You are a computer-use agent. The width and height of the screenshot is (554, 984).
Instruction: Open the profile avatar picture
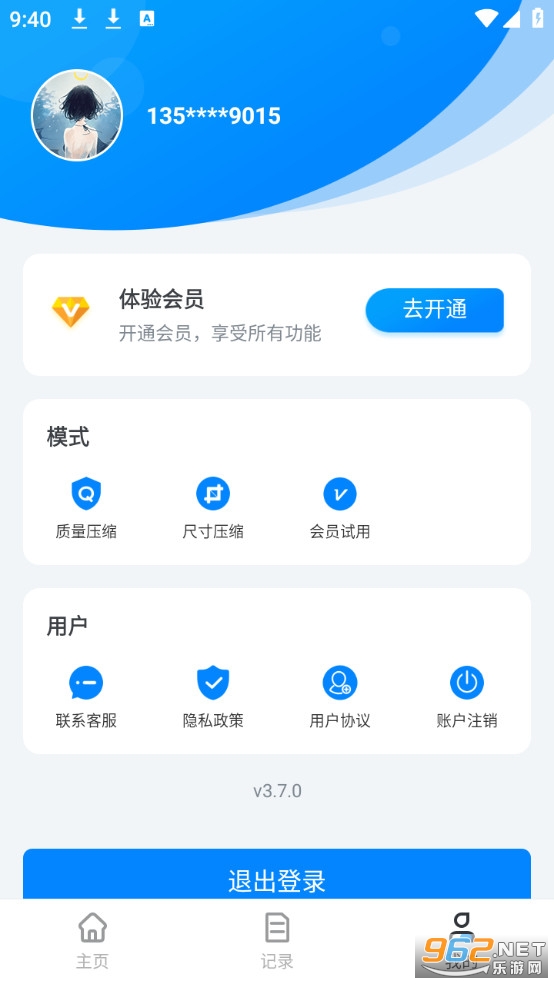click(x=77, y=115)
